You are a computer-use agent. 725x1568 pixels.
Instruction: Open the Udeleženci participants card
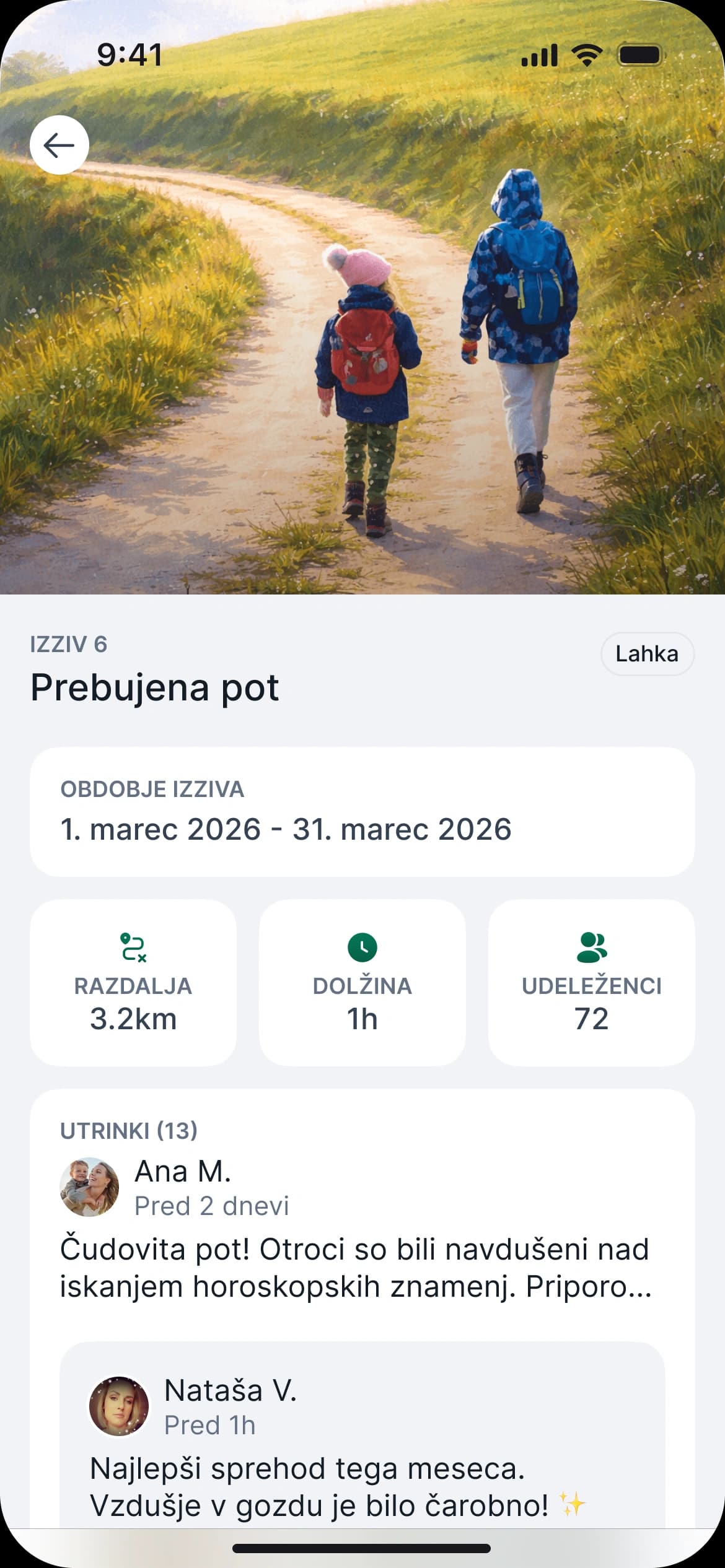591,983
